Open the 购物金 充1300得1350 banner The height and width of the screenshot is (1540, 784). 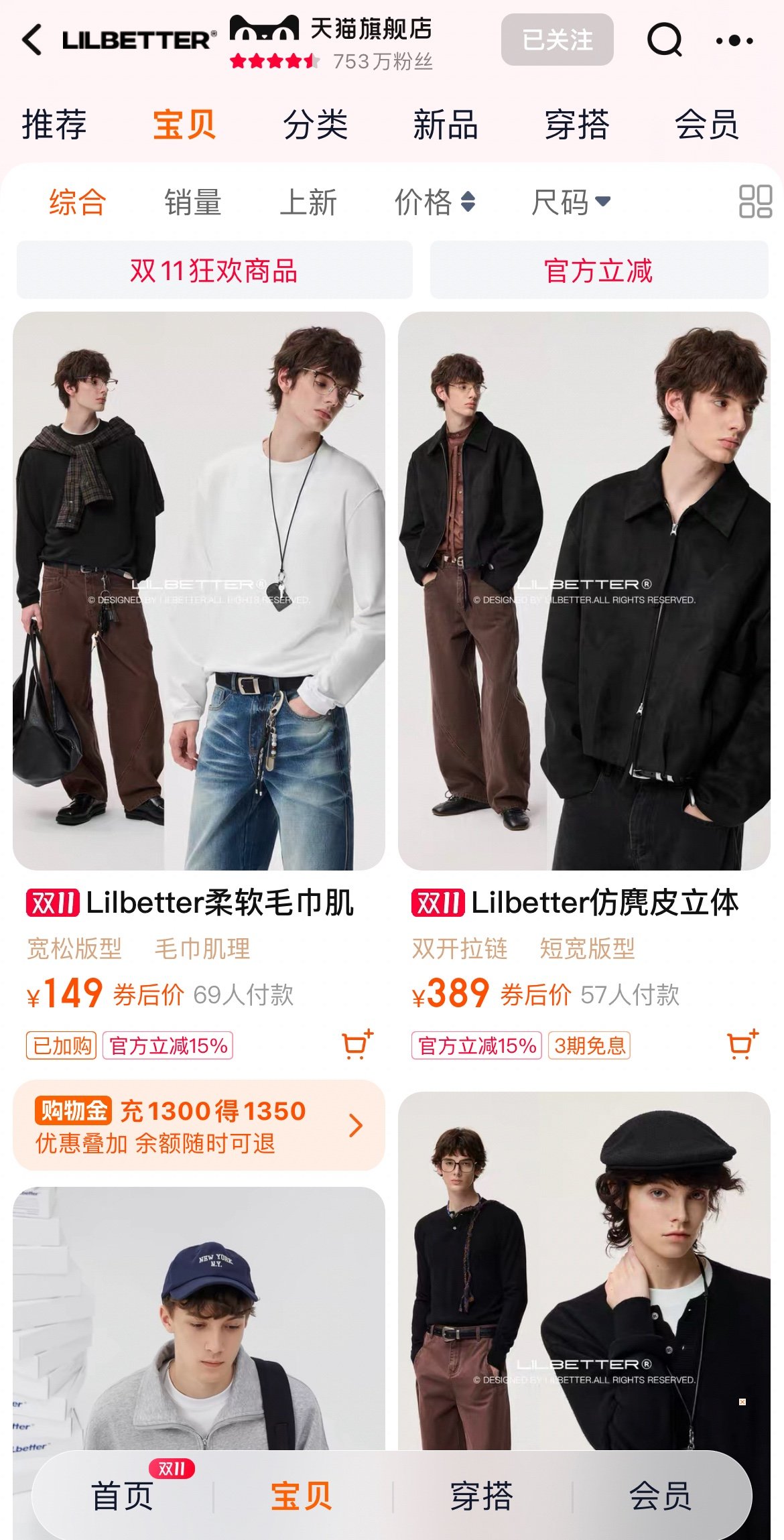(x=199, y=1126)
